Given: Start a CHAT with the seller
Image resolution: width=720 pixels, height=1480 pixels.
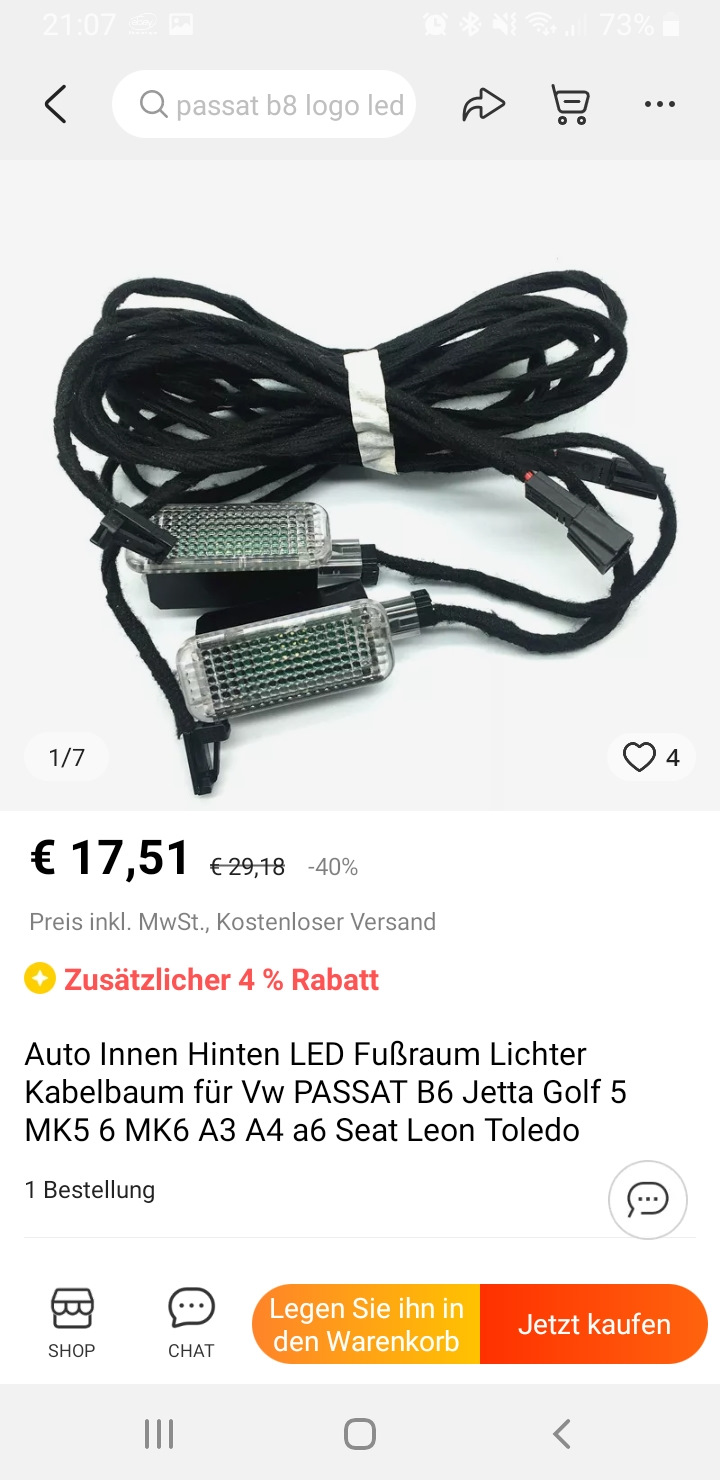Looking at the screenshot, I should (x=191, y=1323).
